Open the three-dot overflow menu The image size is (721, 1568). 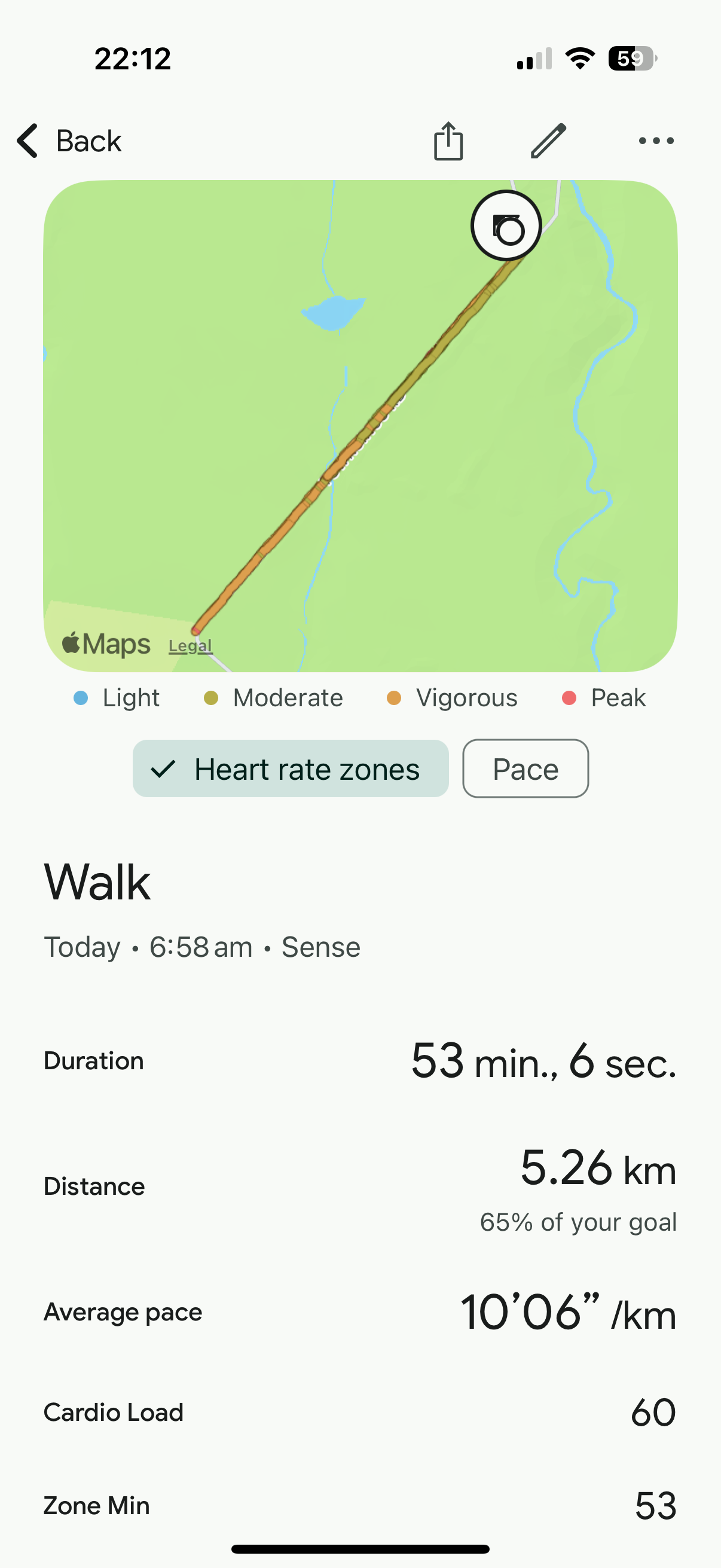point(656,141)
